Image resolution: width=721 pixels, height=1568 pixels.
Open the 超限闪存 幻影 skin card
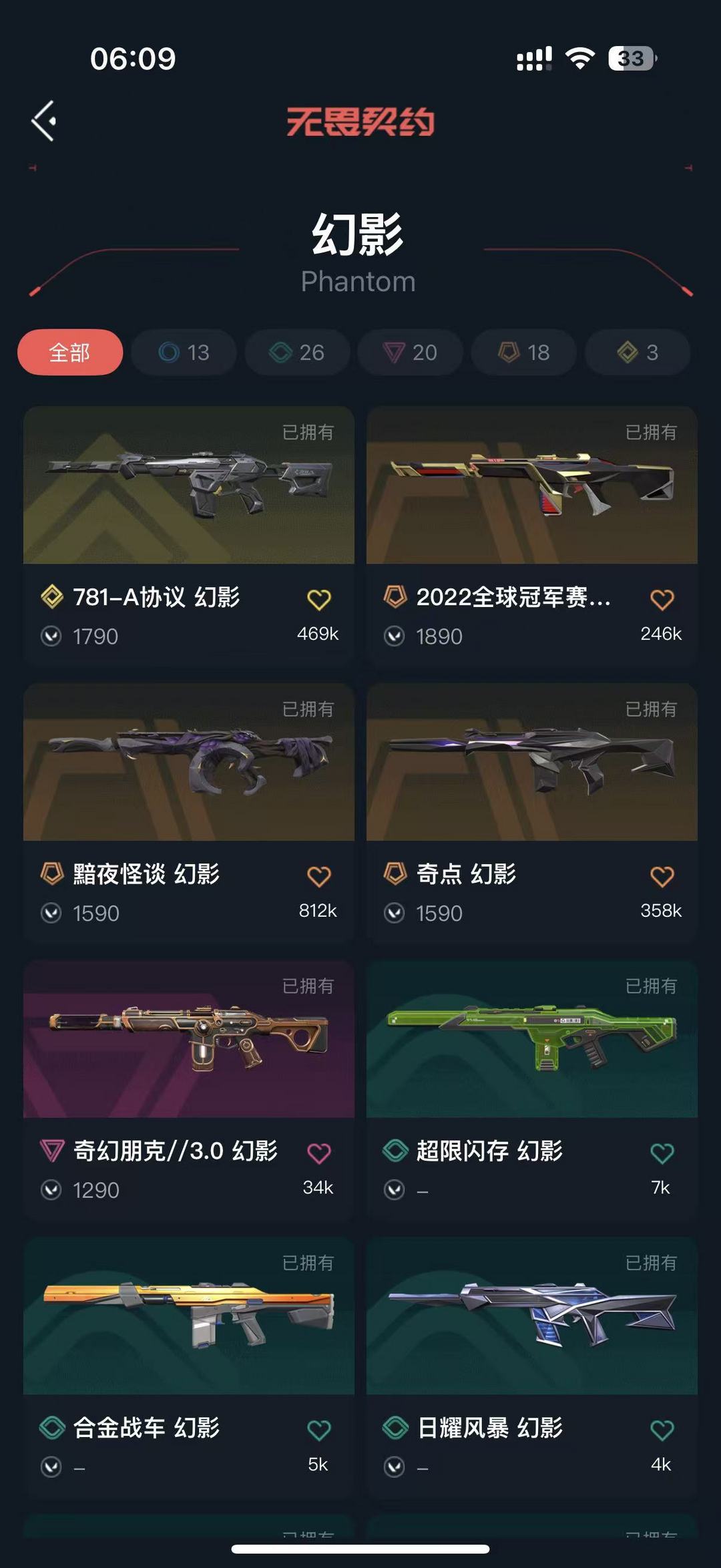[x=532, y=1089]
